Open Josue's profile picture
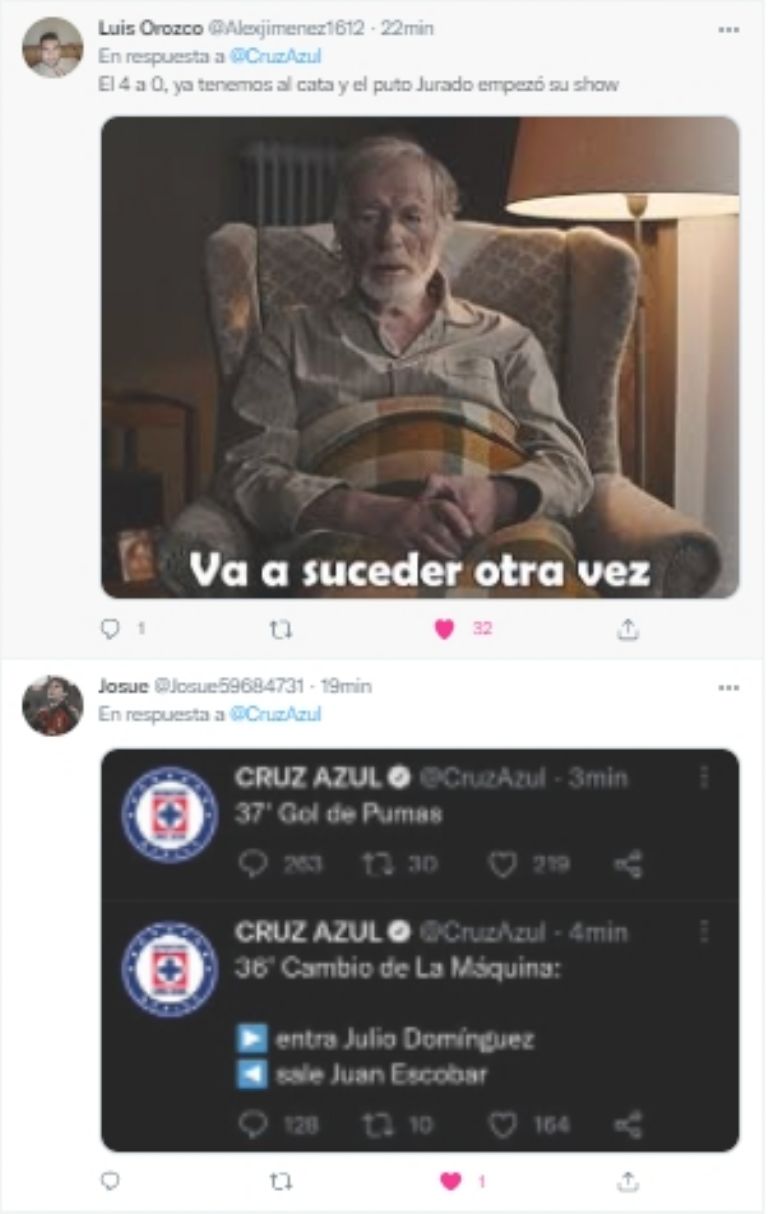This screenshot has height=1214, width=768. coord(52,705)
